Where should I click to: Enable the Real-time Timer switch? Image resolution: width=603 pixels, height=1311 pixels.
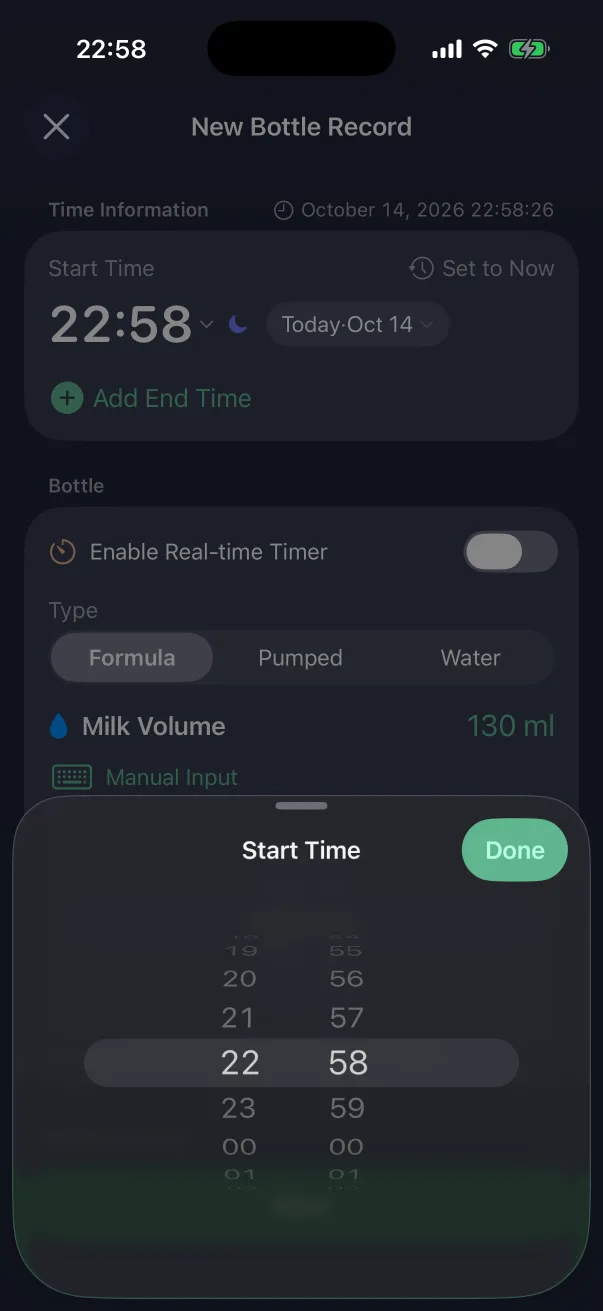pos(510,552)
